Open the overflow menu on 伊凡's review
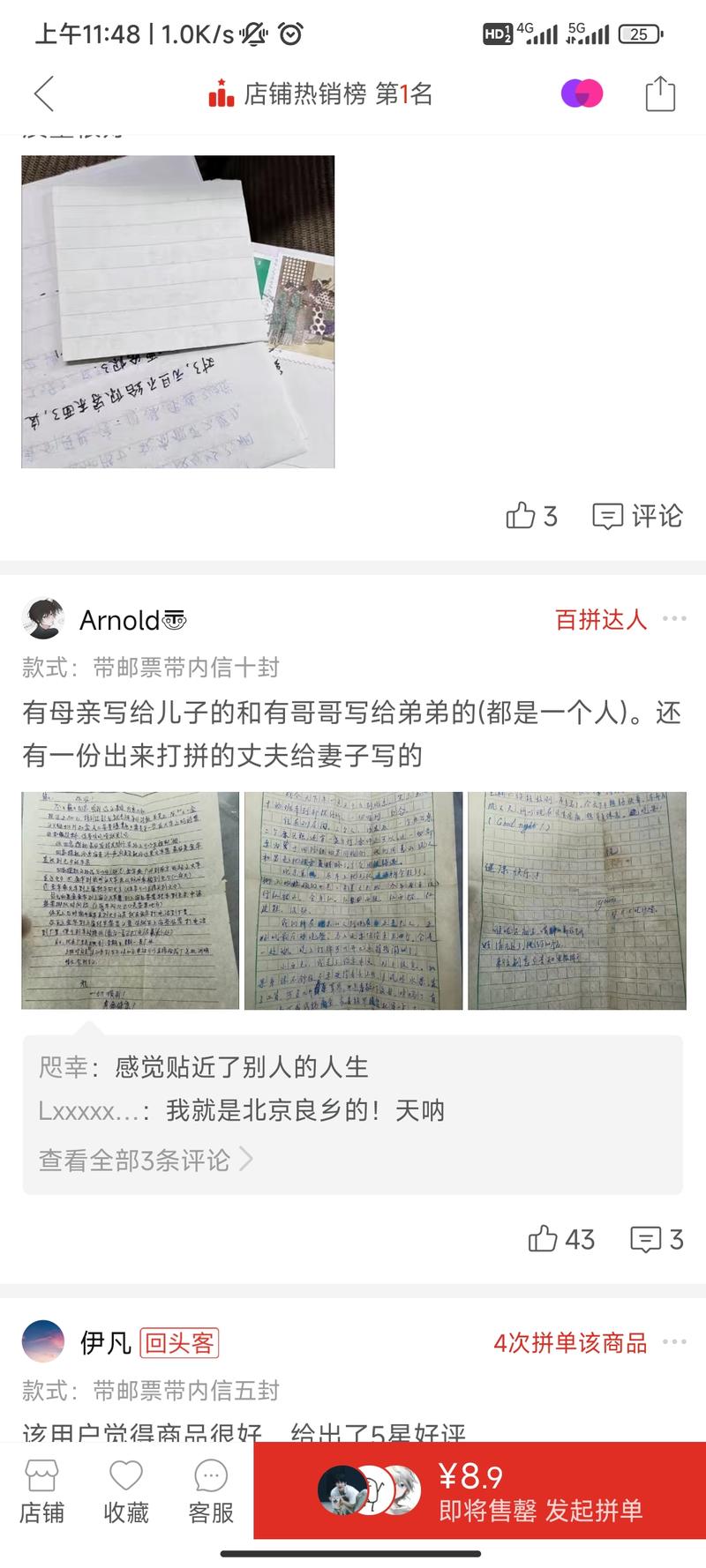Viewport: 706px width, 1568px height. click(x=674, y=1342)
